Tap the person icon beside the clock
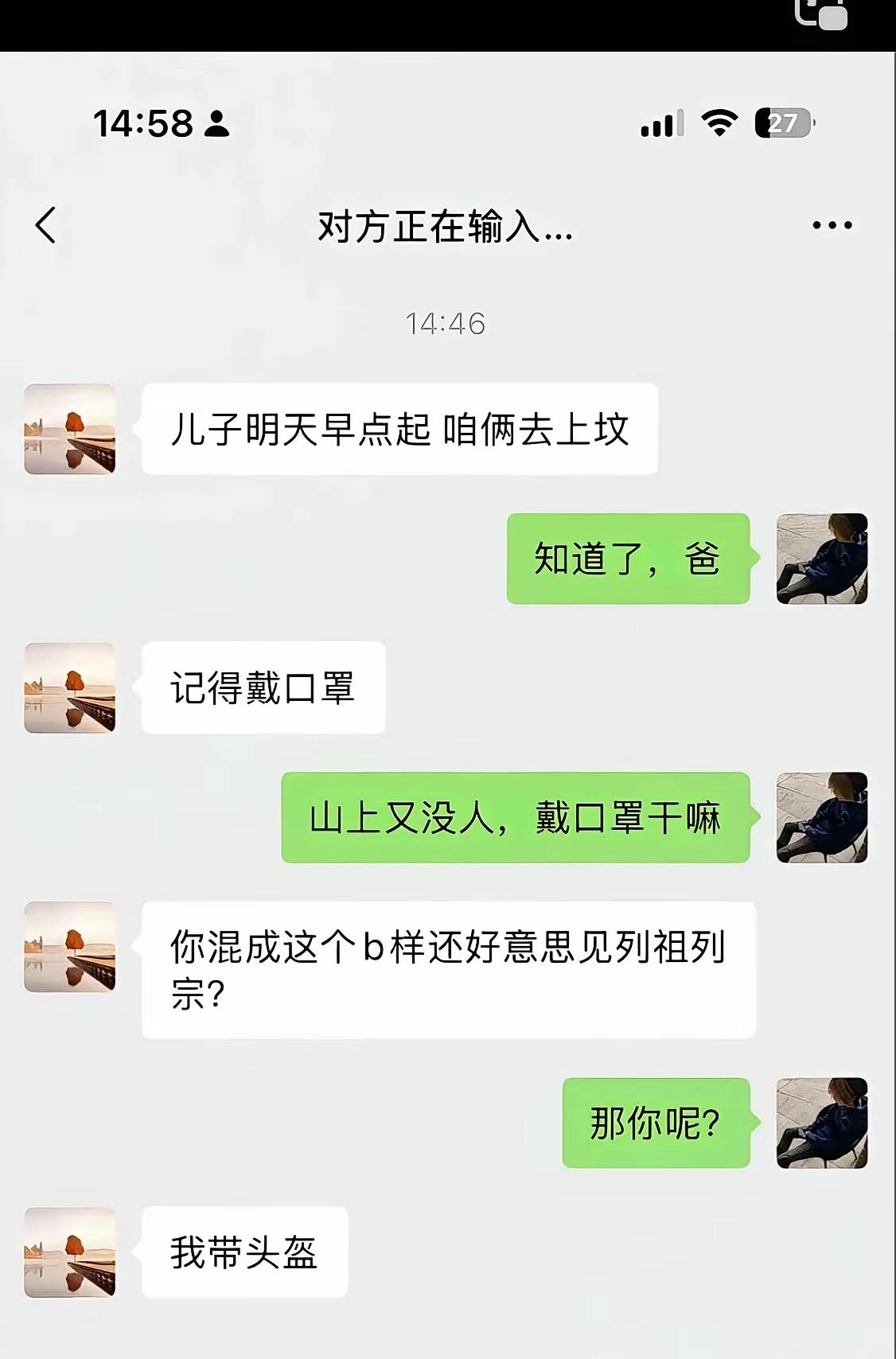This screenshot has height=1359, width=896. 215,125
